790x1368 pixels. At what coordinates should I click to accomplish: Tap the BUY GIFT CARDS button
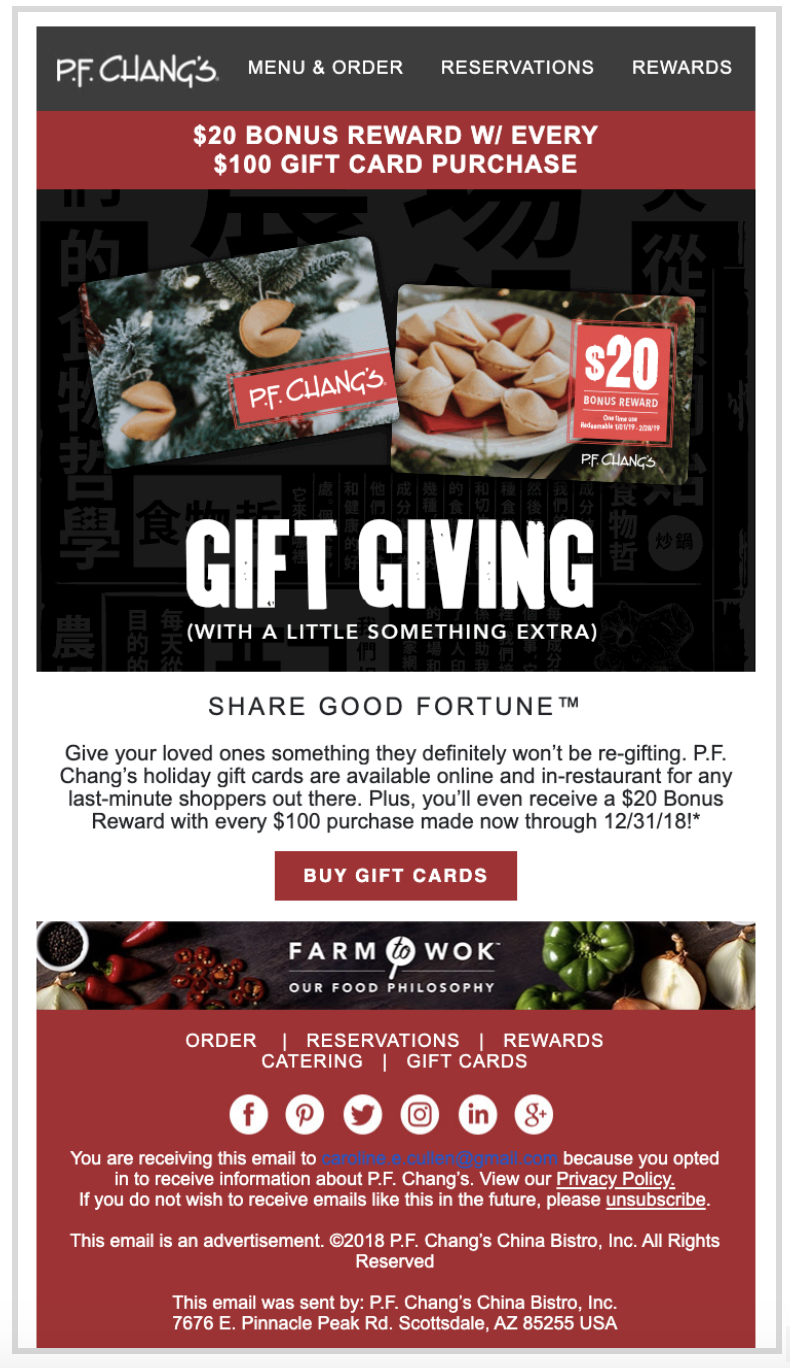(396, 876)
